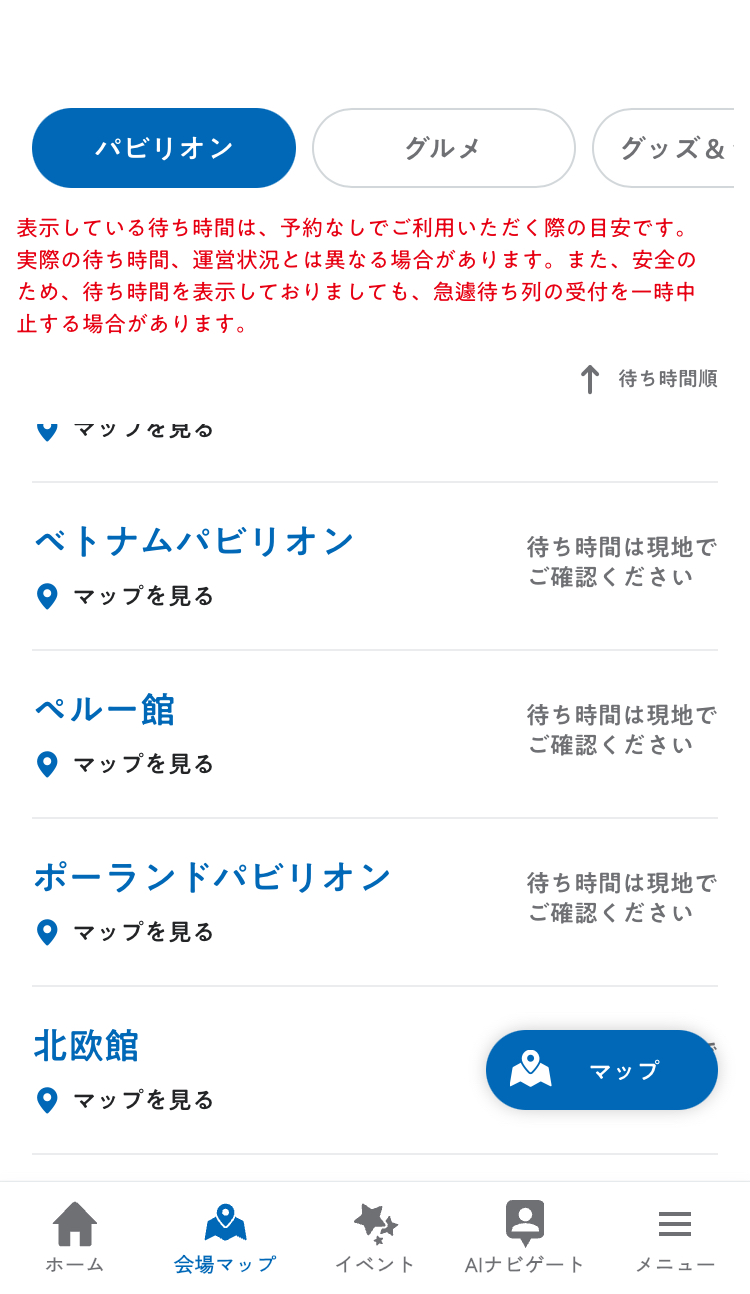750x1294 pixels.
Task: Open the AIナビゲート tab
Action: pyautogui.click(x=525, y=1238)
